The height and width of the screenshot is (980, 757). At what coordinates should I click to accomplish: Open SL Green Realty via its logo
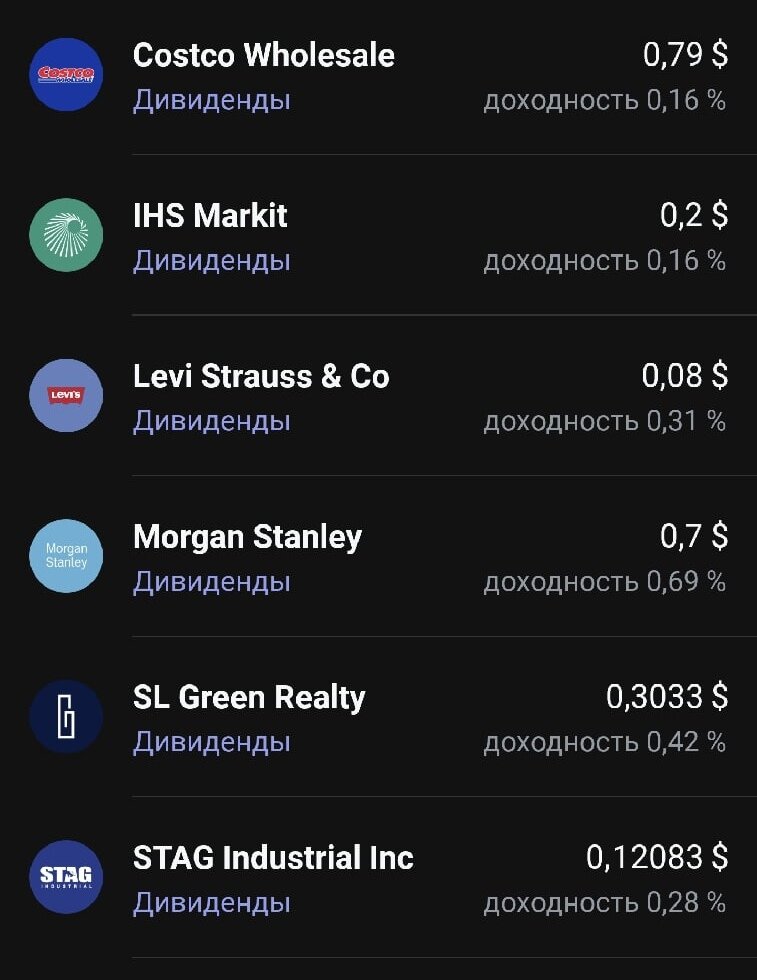[65, 716]
